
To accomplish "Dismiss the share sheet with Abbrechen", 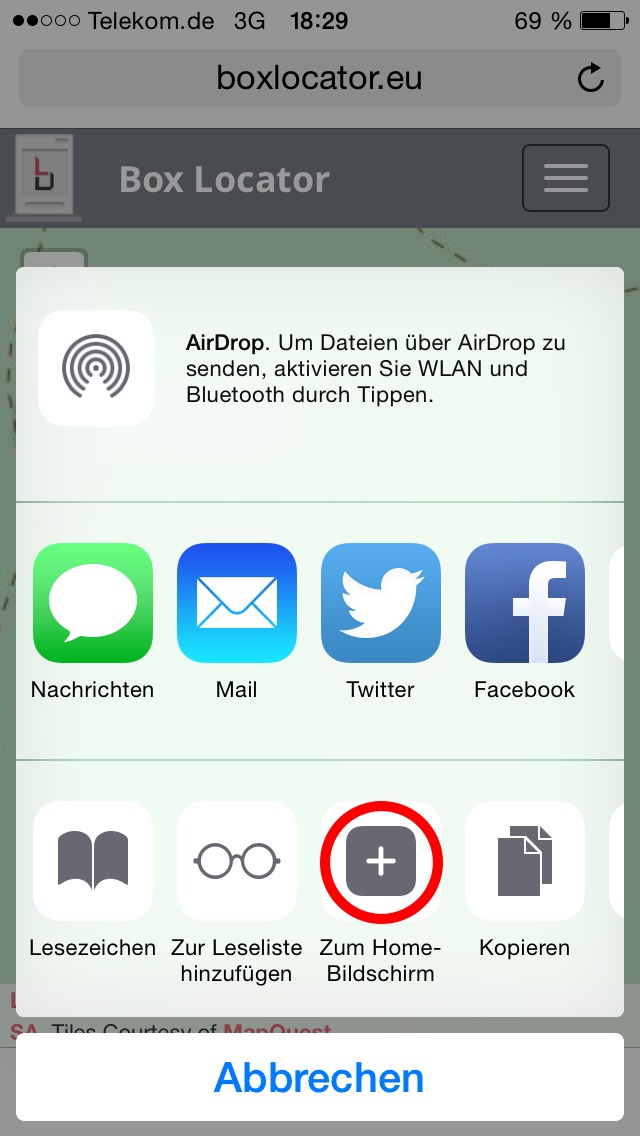I will 320,1077.
